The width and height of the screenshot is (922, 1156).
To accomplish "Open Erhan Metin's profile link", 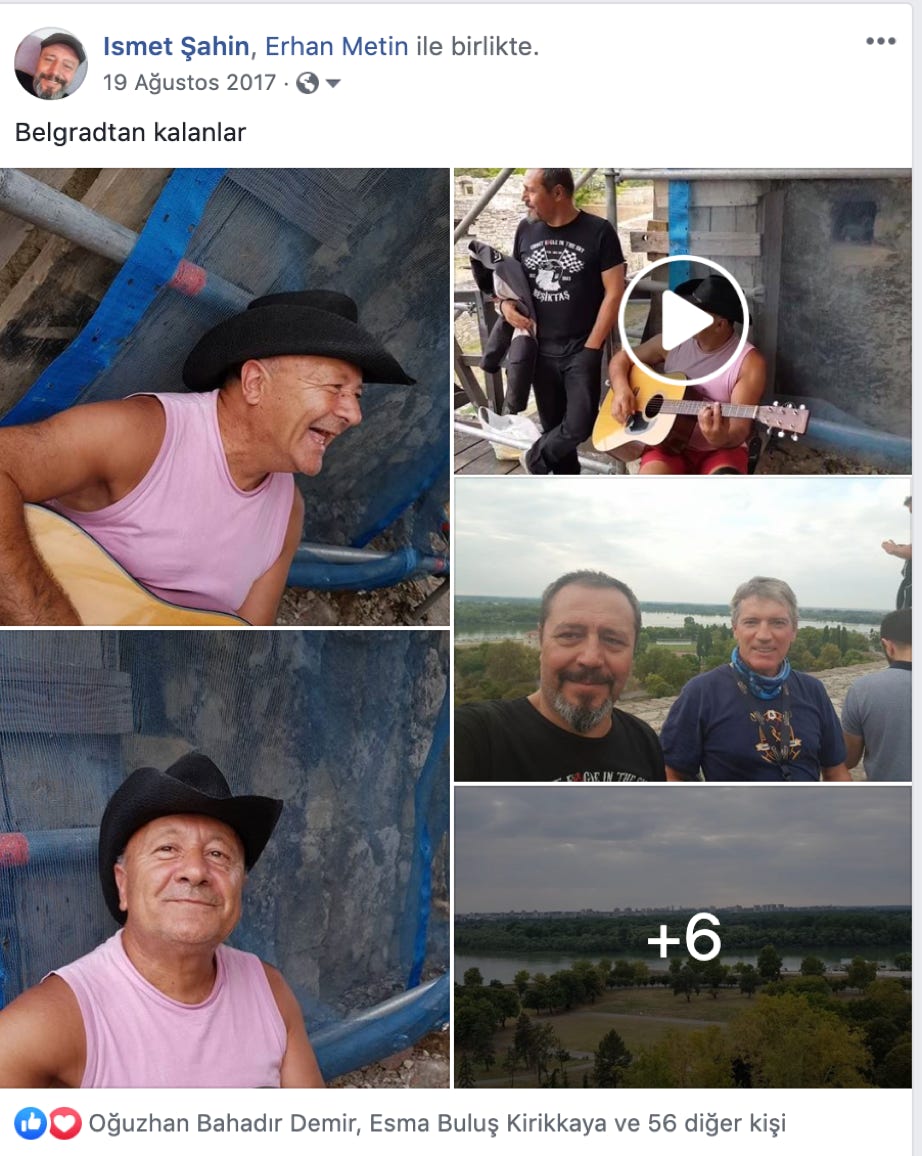I will pos(336,47).
